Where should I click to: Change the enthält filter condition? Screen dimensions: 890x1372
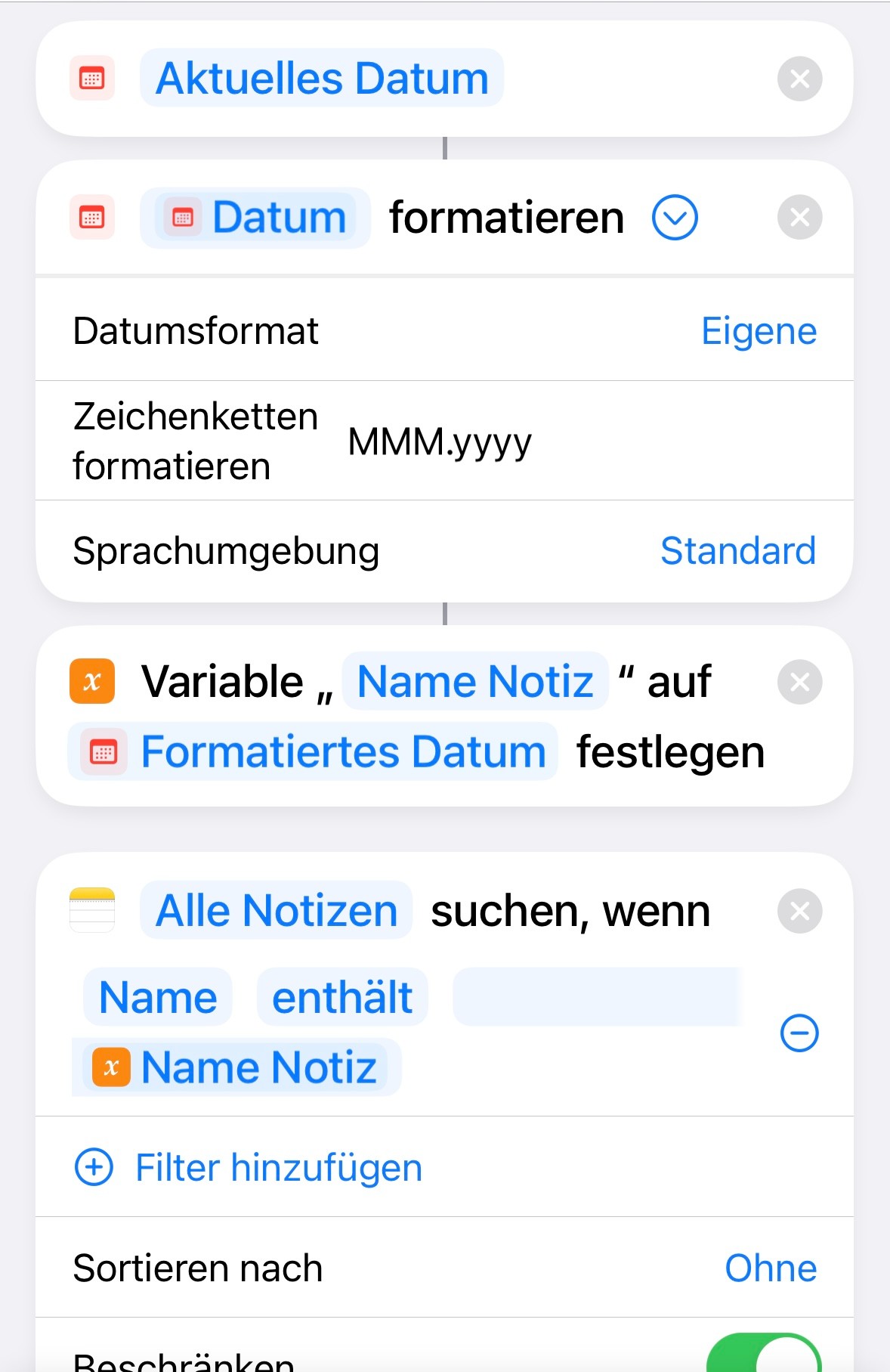[x=342, y=997]
